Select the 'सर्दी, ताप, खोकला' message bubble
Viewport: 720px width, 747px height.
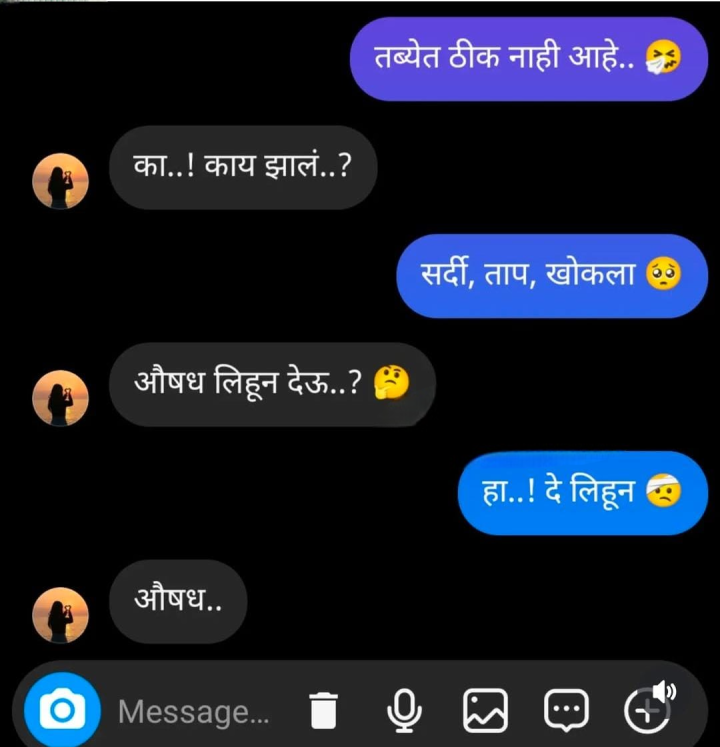552,277
